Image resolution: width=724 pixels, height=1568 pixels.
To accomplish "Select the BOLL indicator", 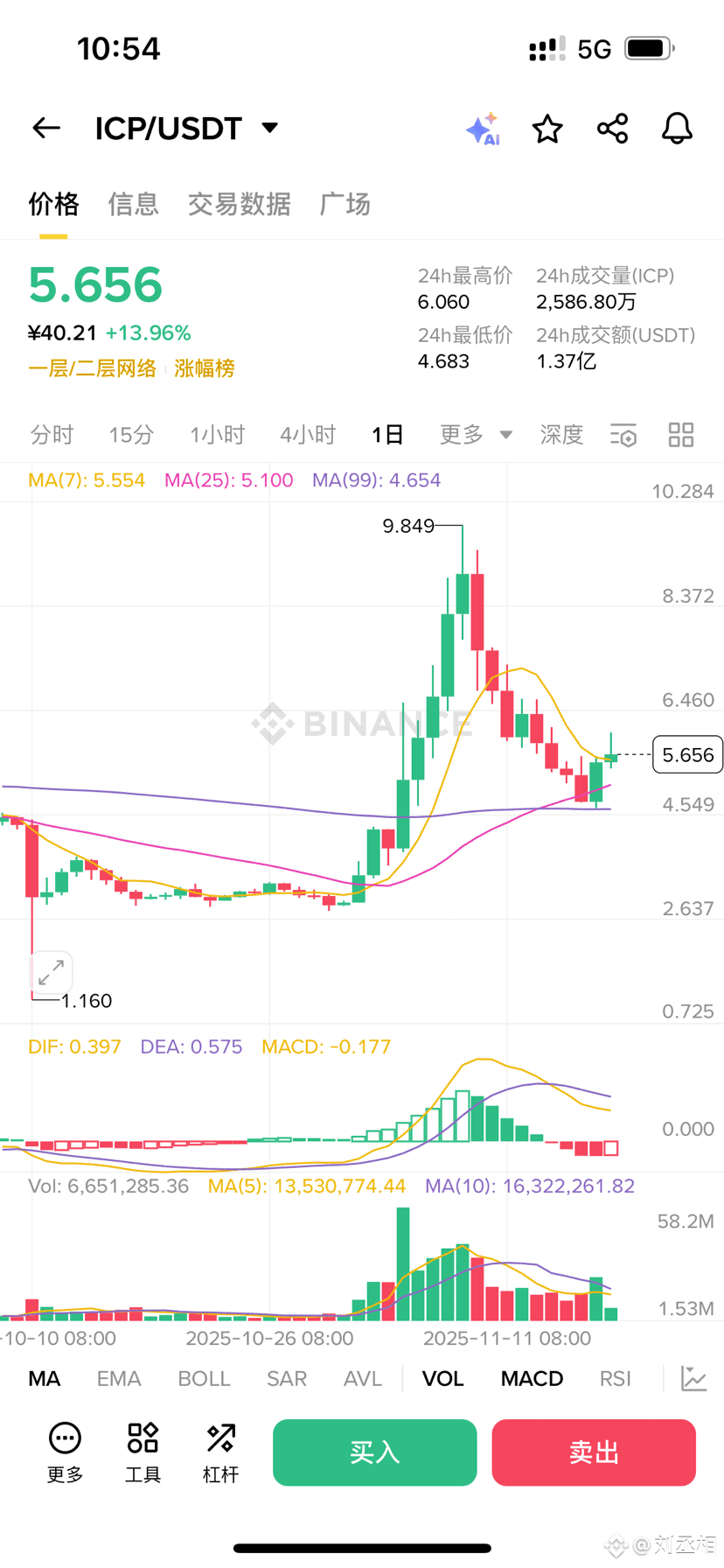I will click(x=204, y=1379).
